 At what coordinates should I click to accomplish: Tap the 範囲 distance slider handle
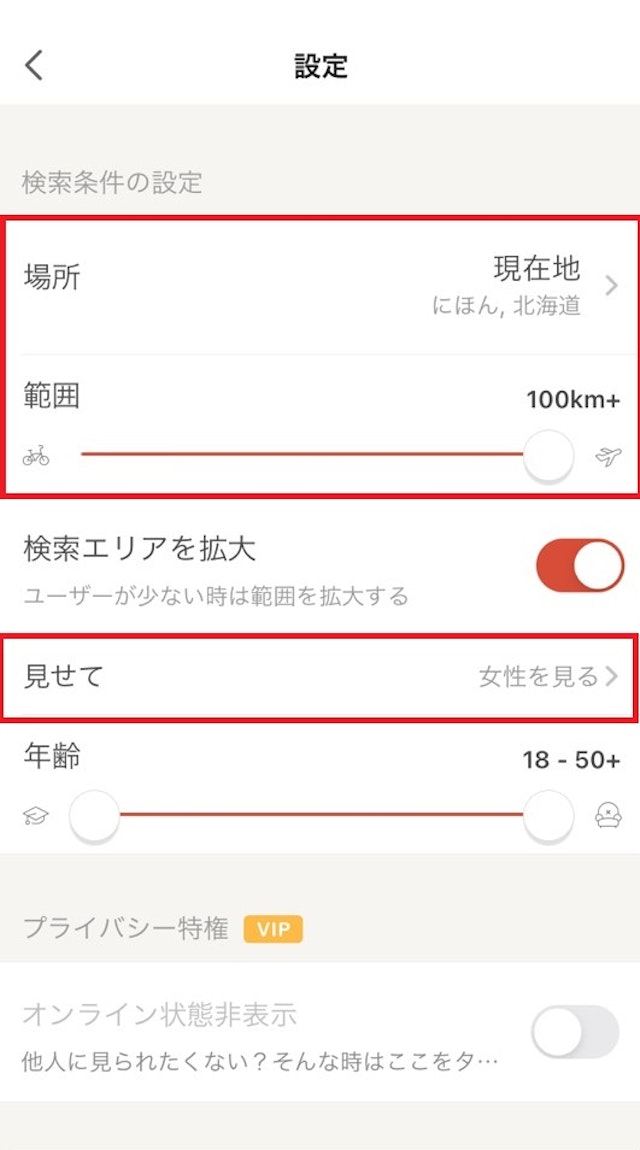pyautogui.click(x=548, y=456)
